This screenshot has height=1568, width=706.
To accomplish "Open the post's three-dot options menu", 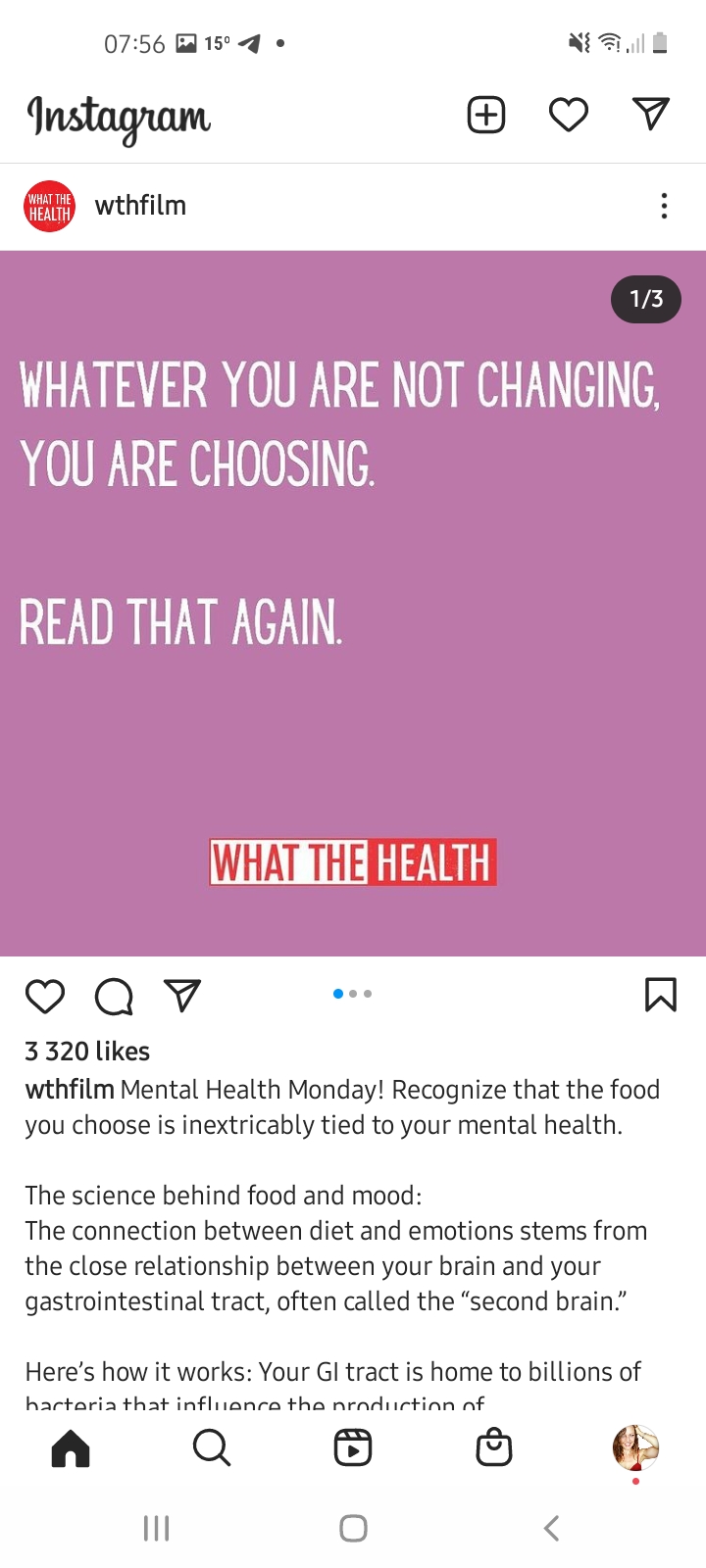I will point(664,206).
